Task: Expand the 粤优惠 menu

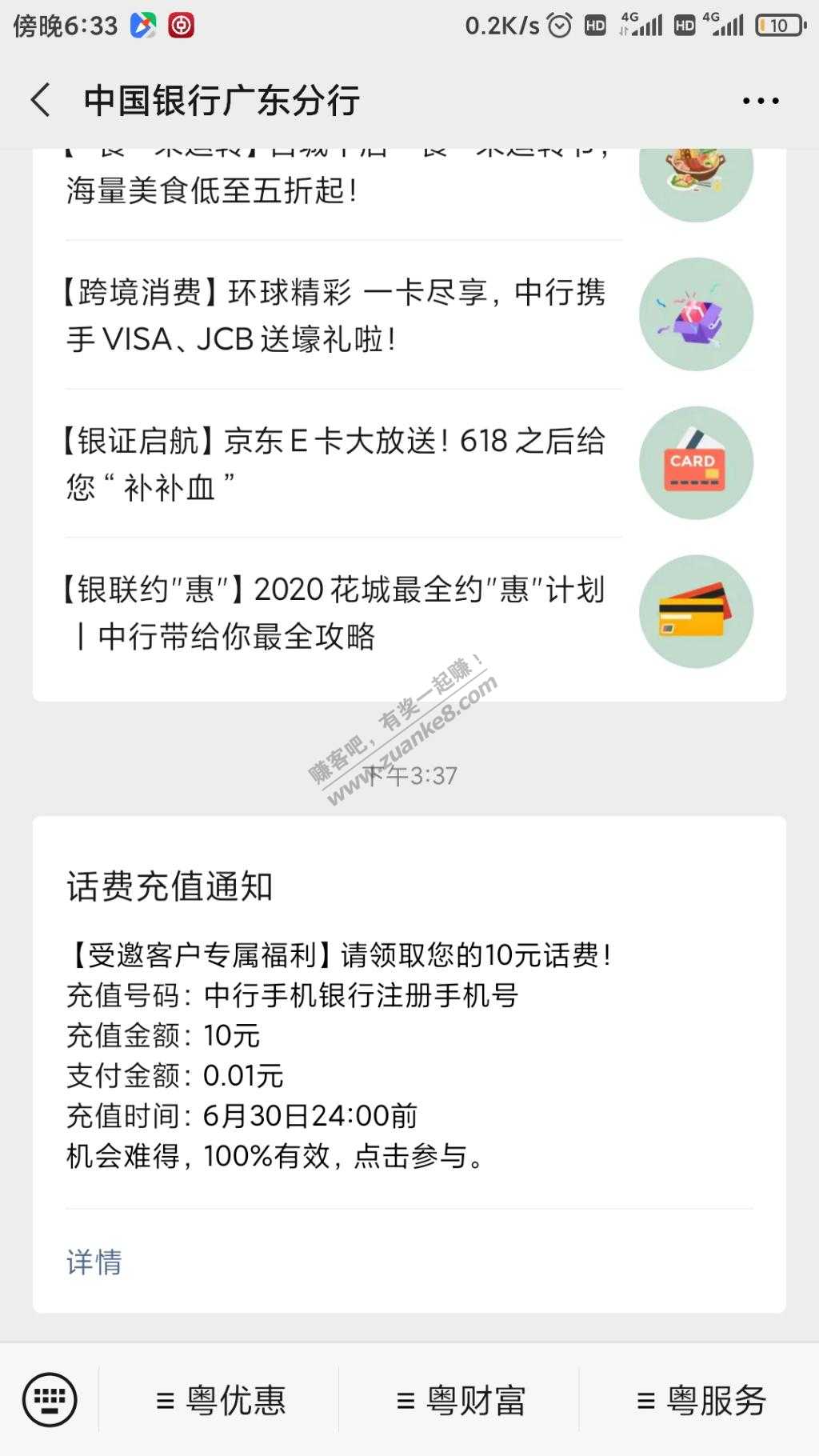Action: tap(221, 1400)
